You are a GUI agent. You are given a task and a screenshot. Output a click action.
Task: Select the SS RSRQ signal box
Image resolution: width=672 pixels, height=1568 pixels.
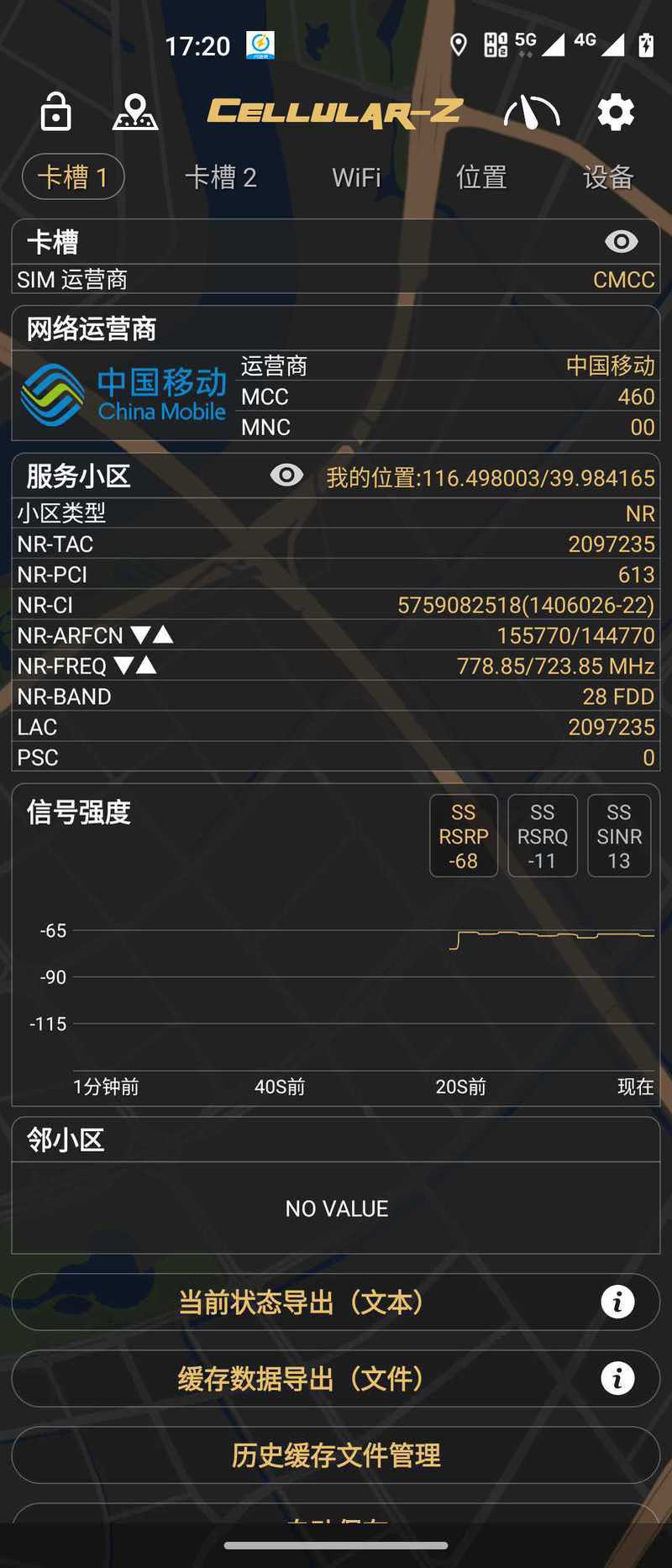coord(542,836)
